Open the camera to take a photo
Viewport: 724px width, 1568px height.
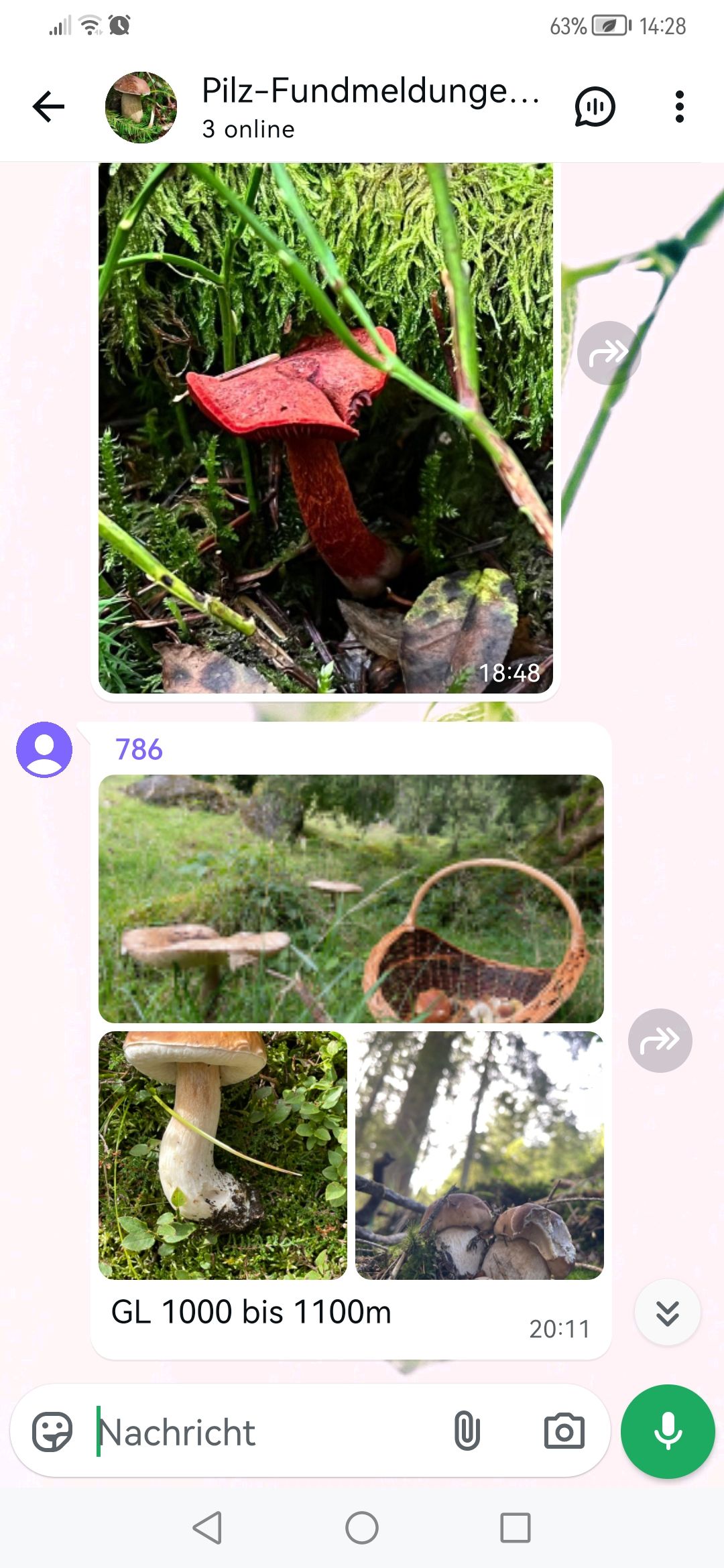tap(564, 1432)
